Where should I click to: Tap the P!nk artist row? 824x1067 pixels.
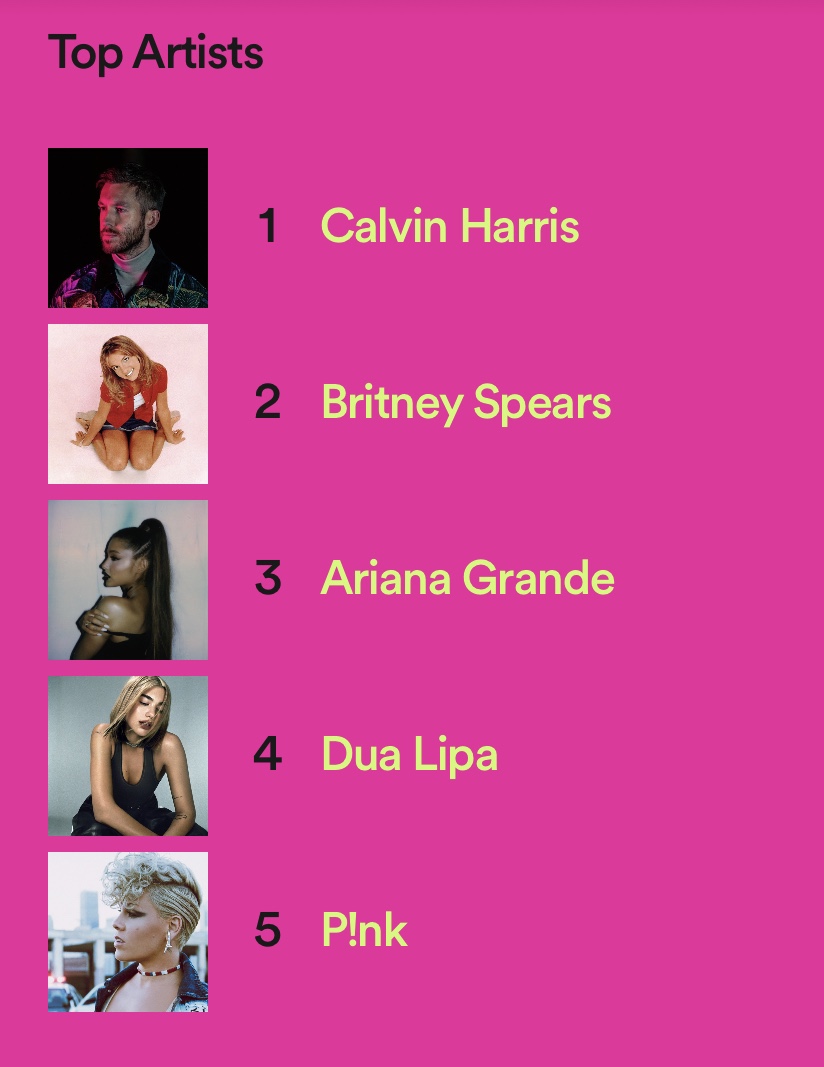[x=364, y=931]
